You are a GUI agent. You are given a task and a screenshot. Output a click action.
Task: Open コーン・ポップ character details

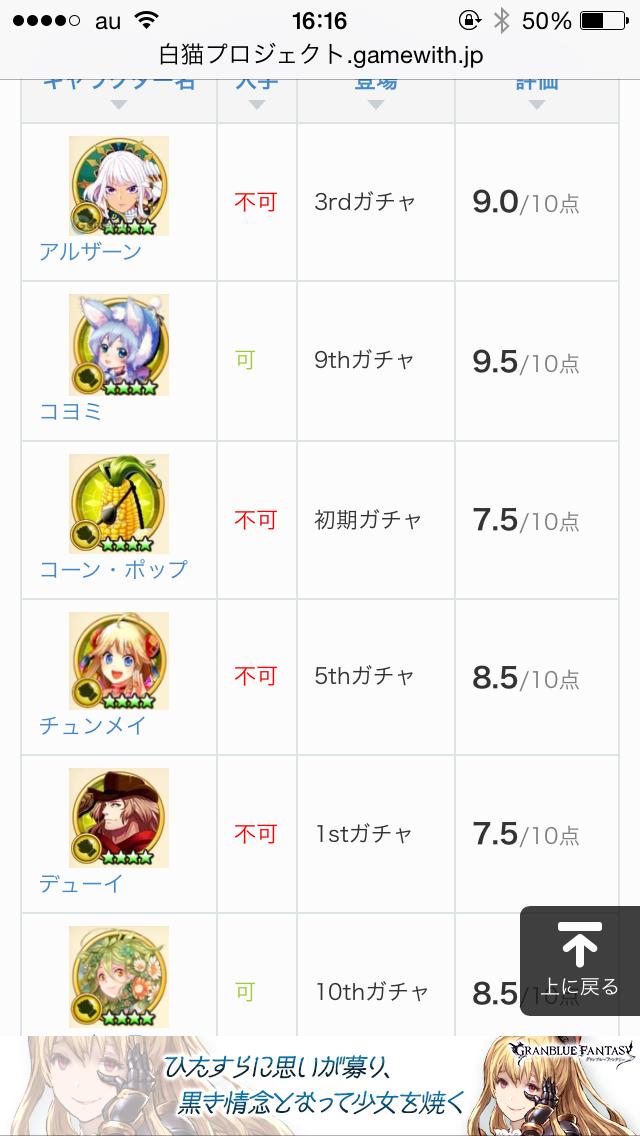[x=113, y=569]
